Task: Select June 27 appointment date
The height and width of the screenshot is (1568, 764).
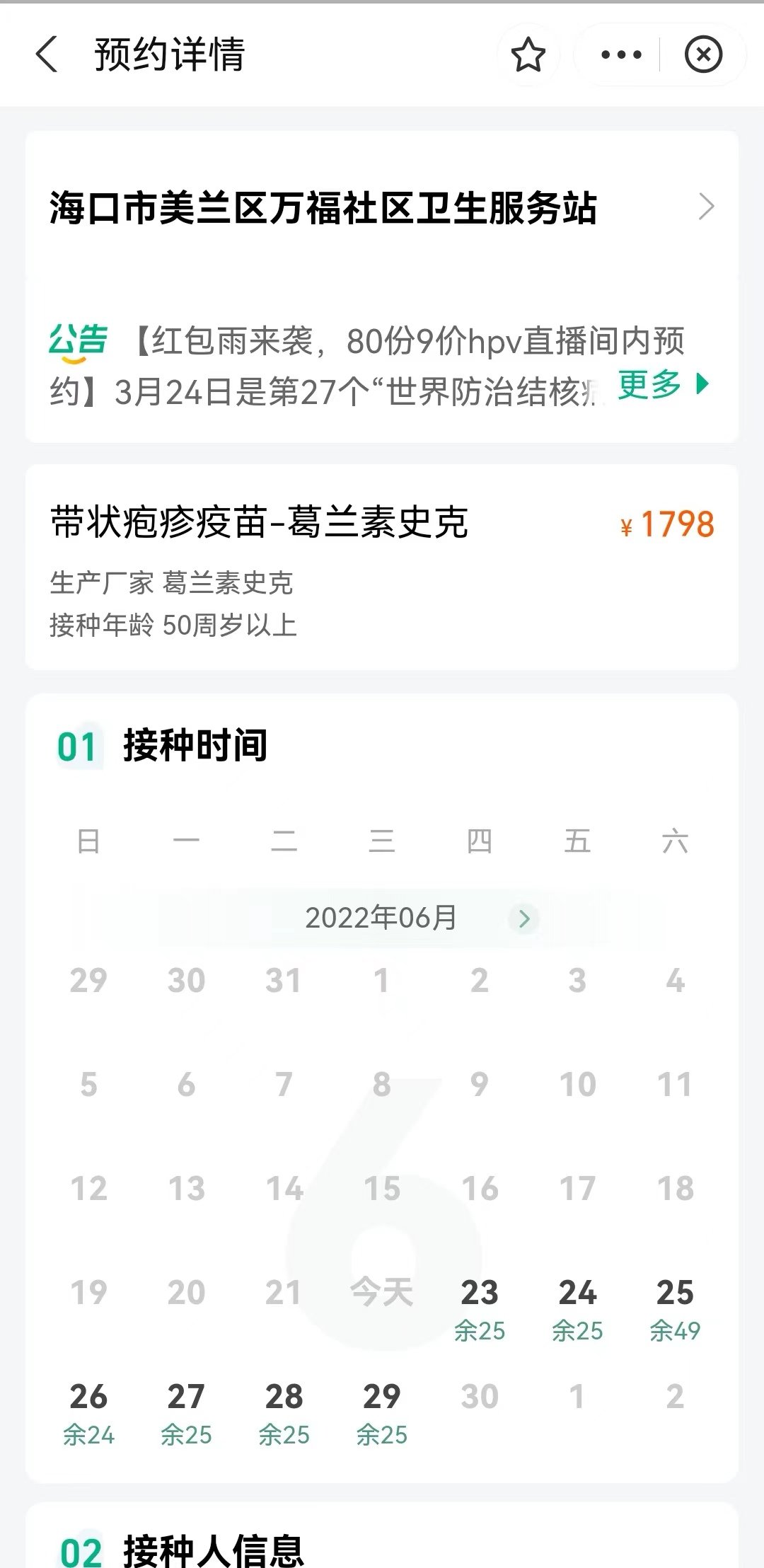Action: click(x=186, y=1413)
